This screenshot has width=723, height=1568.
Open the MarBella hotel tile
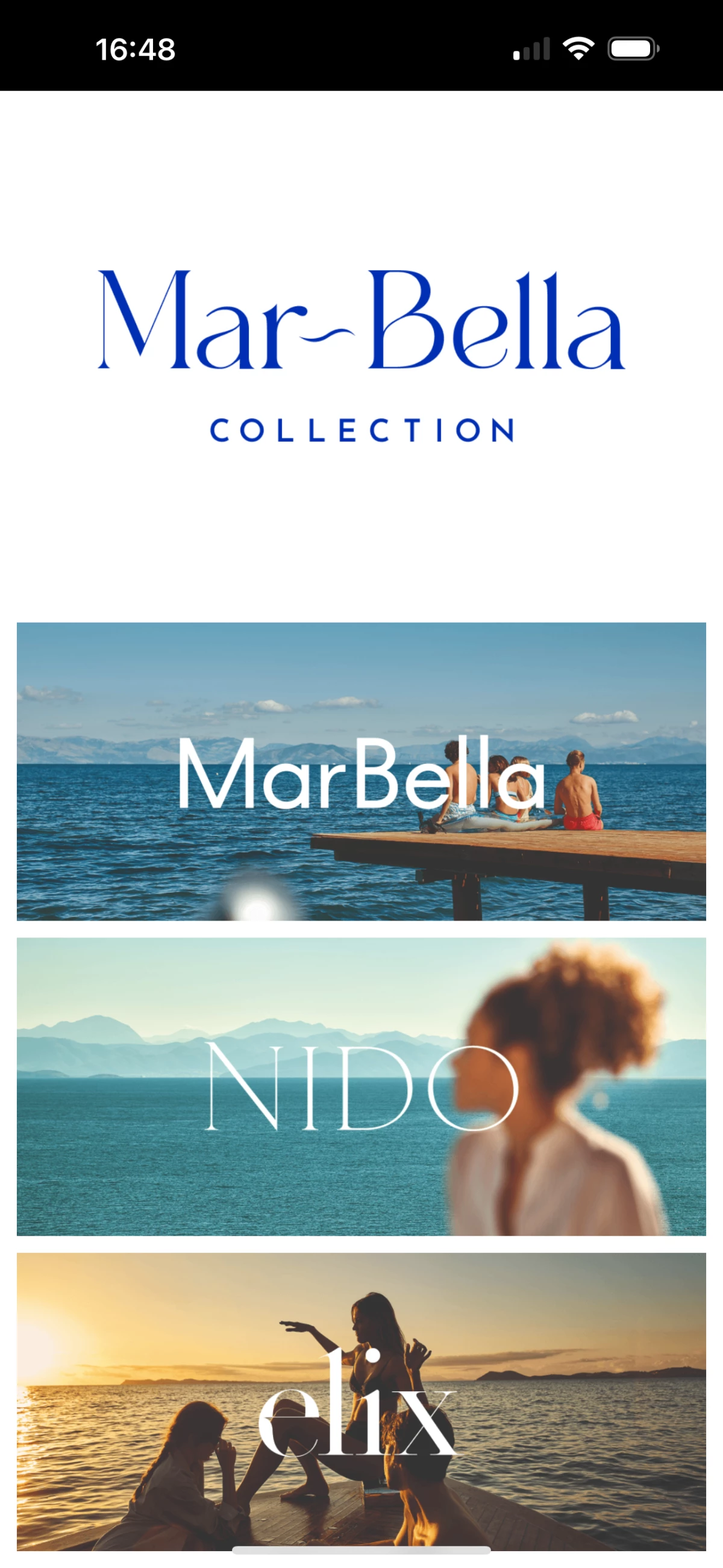[x=361, y=771]
